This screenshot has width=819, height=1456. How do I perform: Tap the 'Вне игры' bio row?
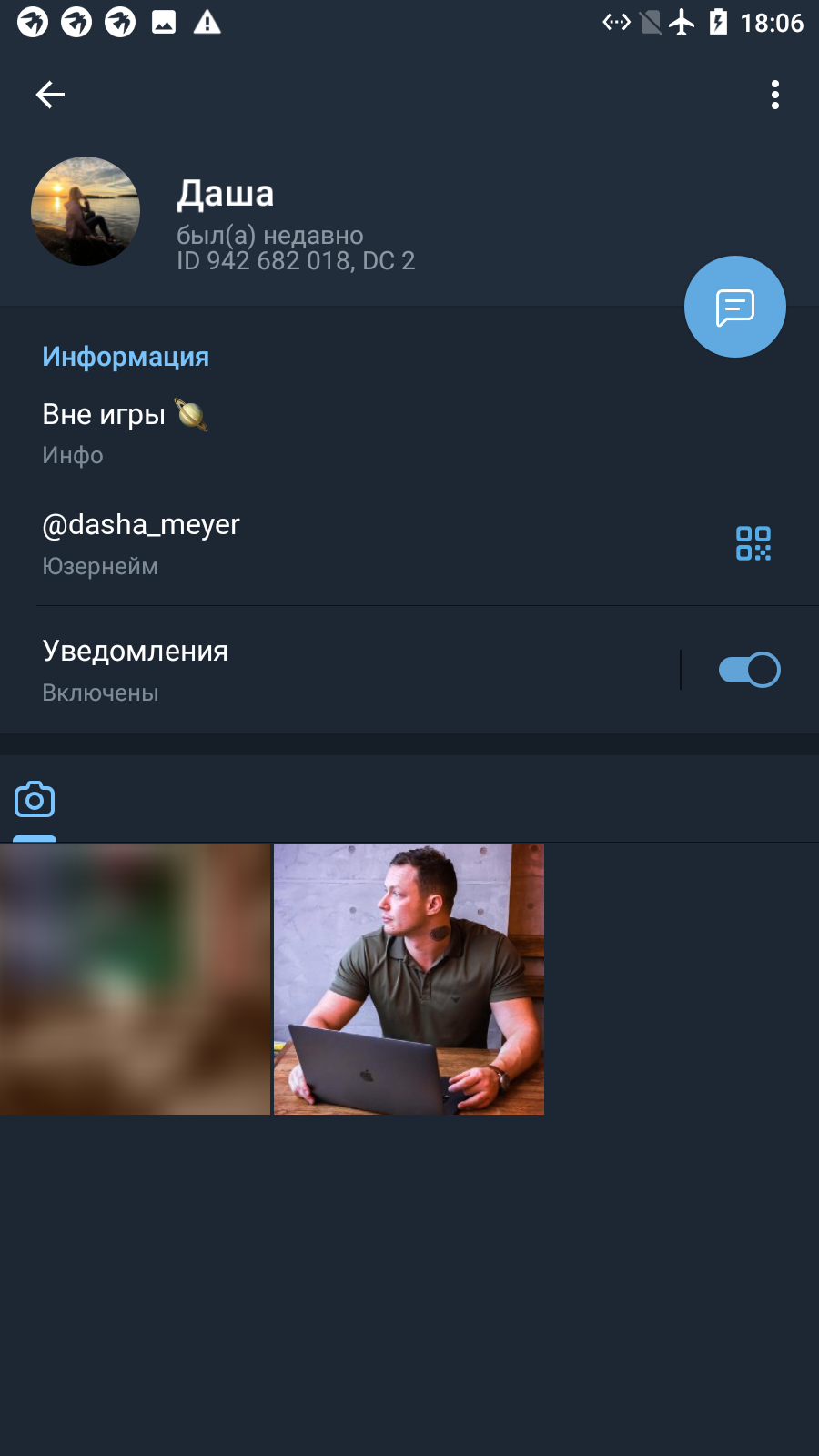coord(409,432)
